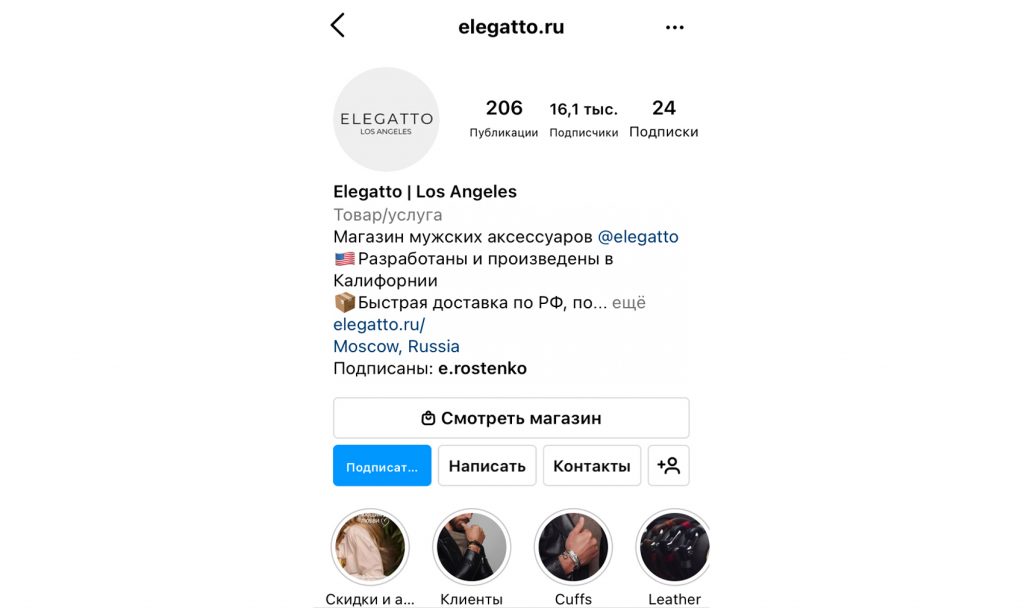The height and width of the screenshot is (608, 1024).
Task: Go back using the arrow icon
Action: point(338,26)
